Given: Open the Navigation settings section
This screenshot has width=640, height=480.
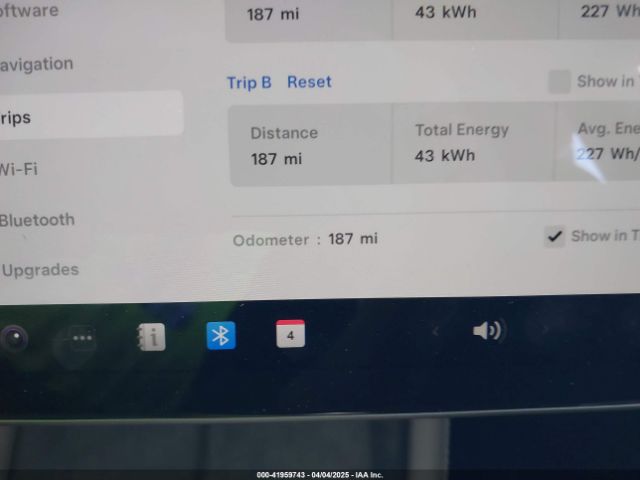Looking at the screenshot, I should [x=36, y=64].
